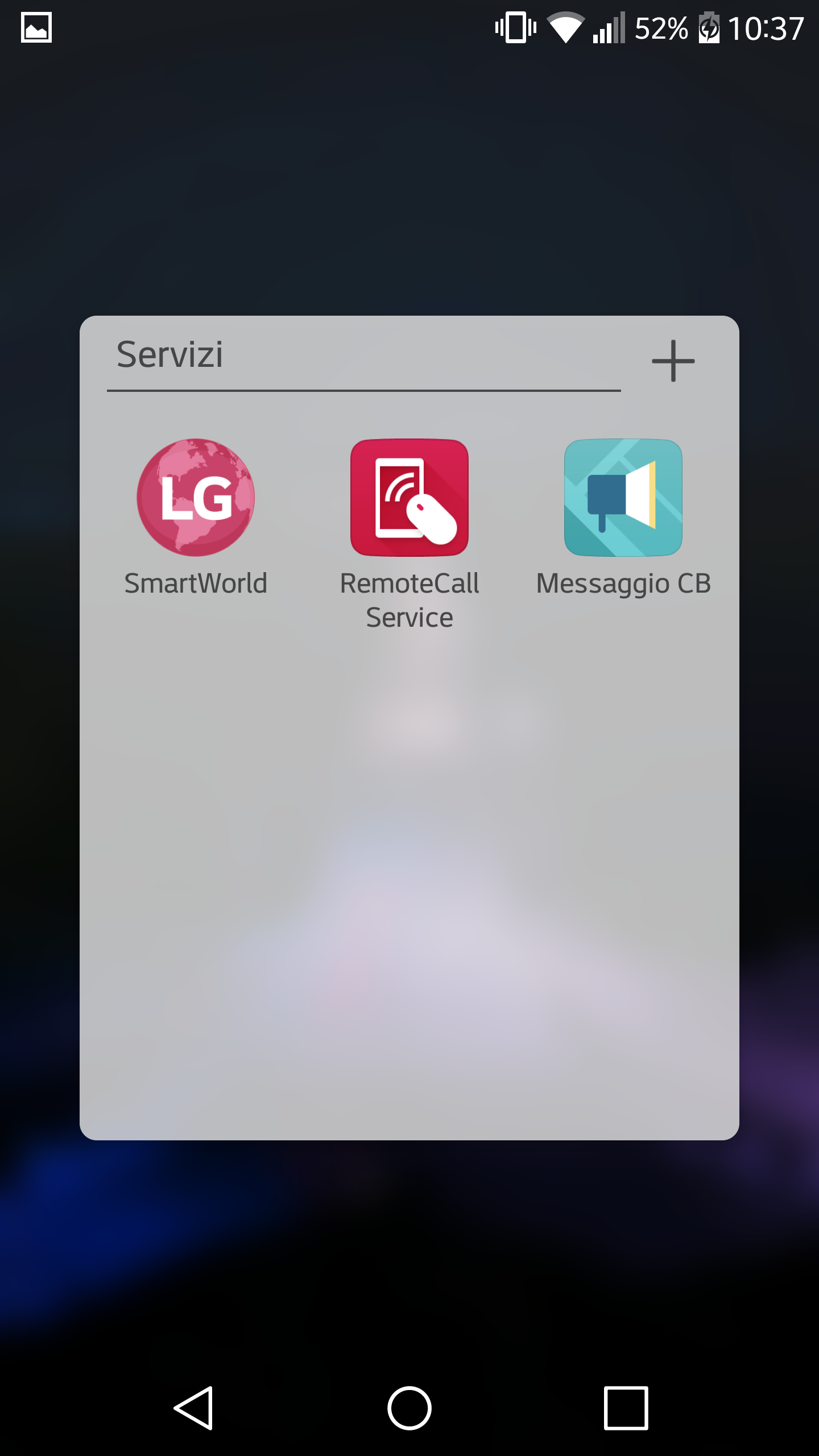Go back with the navigation back button

(193, 1408)
